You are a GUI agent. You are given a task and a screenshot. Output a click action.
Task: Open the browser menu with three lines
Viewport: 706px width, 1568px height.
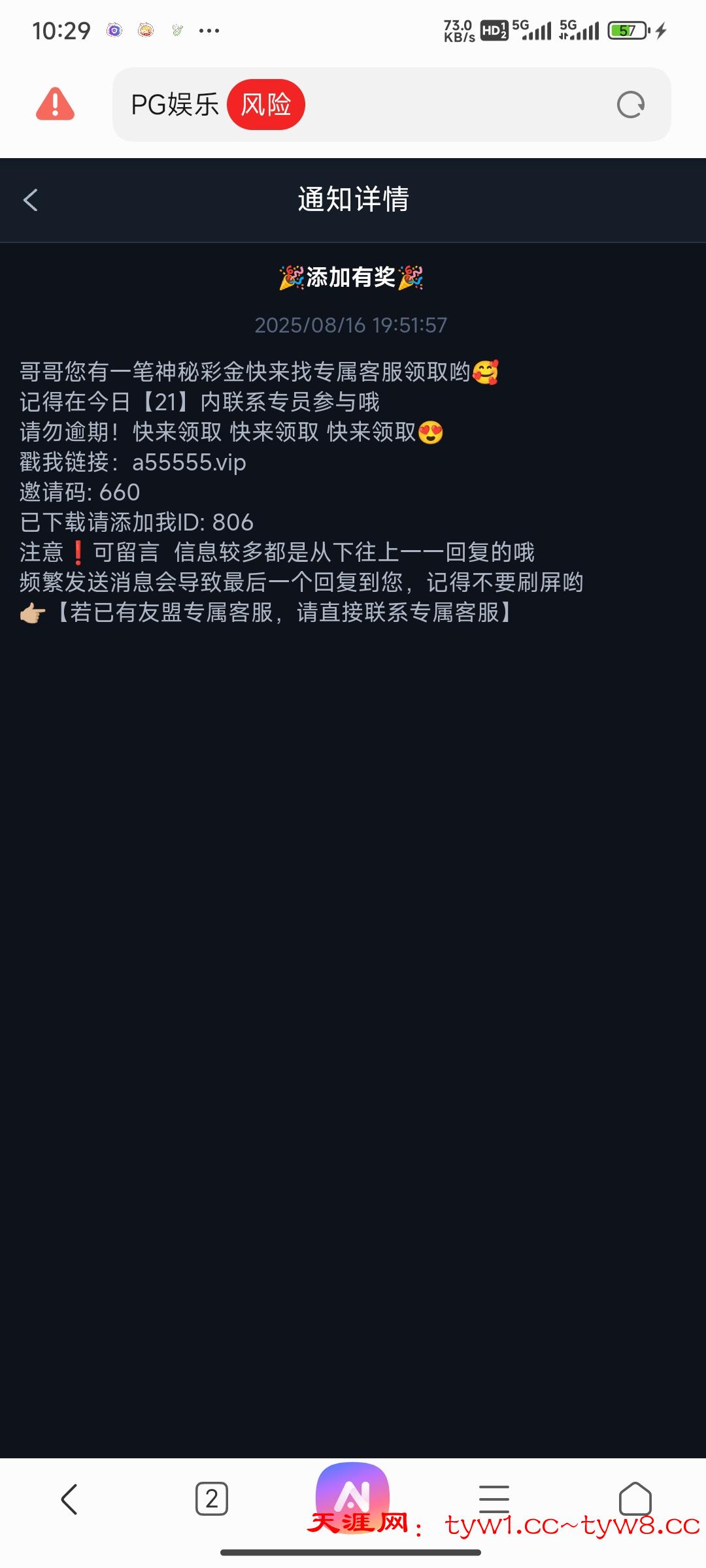[494, 1499]
